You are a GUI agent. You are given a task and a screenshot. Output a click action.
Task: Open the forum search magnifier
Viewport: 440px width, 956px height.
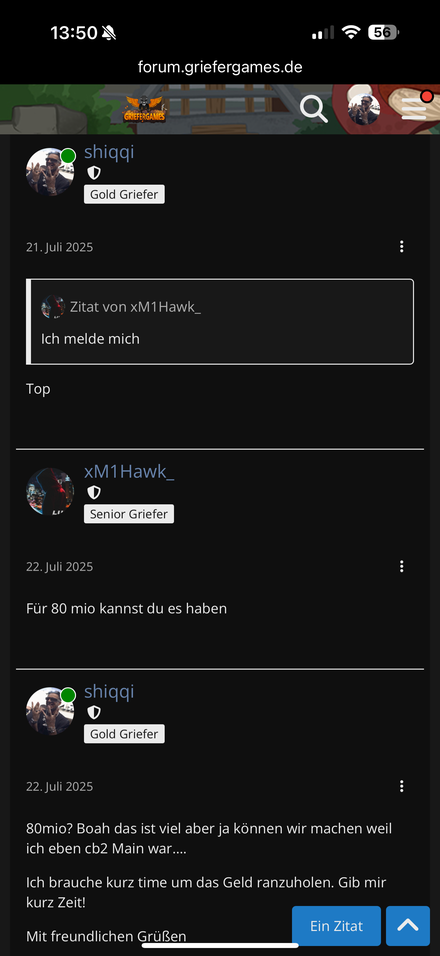(x=314, y=109)
